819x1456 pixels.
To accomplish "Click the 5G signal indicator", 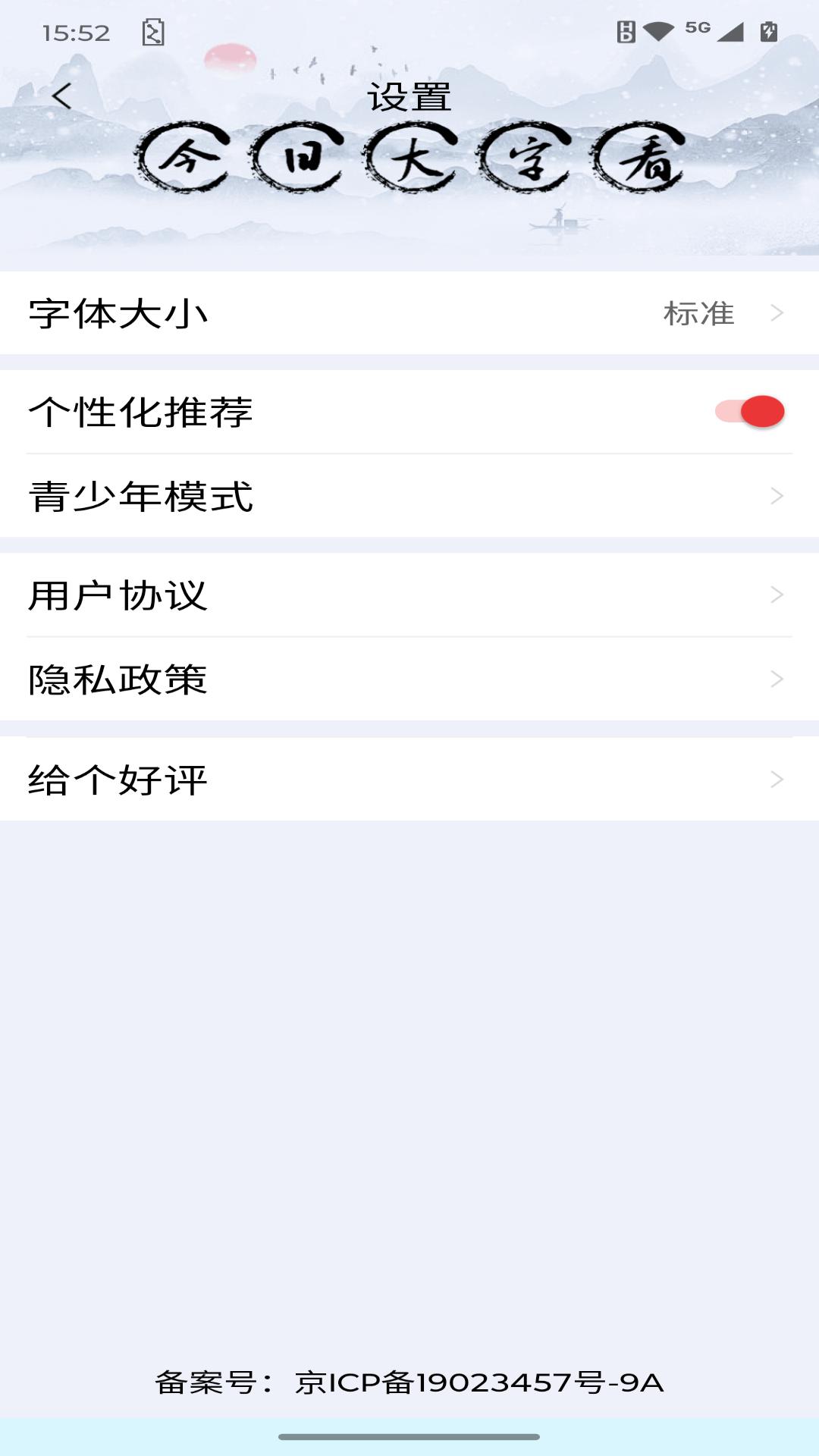I will click(x=696, y=27).
